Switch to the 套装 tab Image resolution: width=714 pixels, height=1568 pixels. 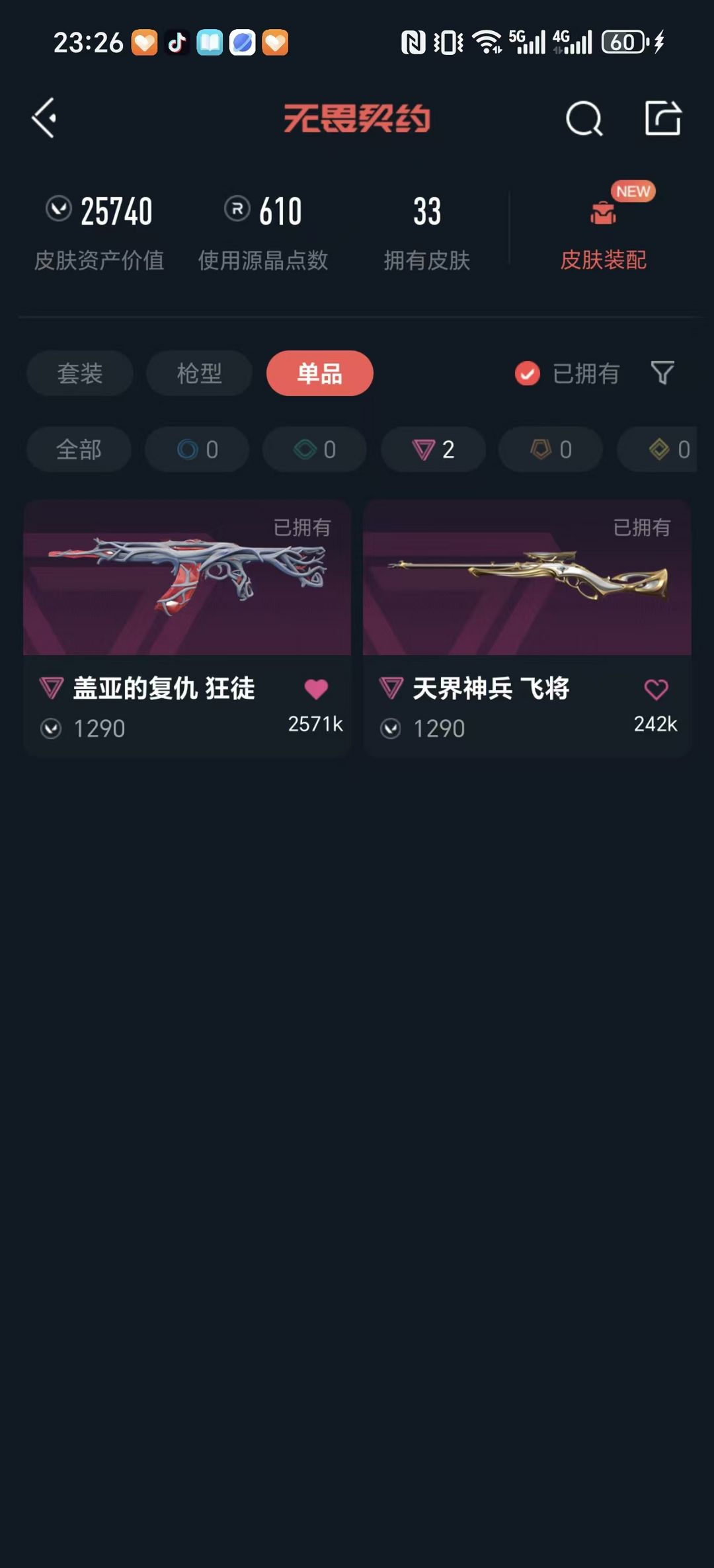point(80,373)
